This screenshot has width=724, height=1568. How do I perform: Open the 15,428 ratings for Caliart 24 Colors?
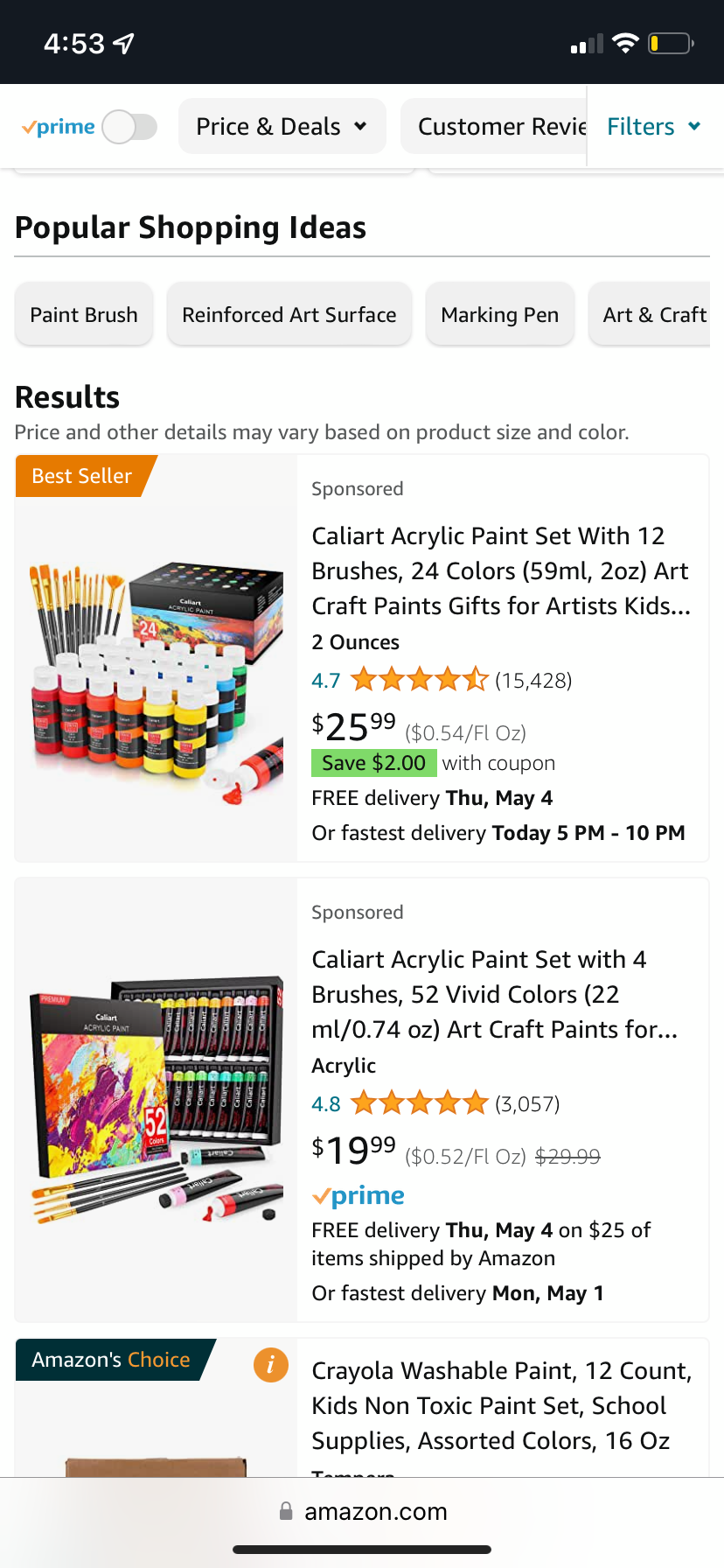click(533, 681)
